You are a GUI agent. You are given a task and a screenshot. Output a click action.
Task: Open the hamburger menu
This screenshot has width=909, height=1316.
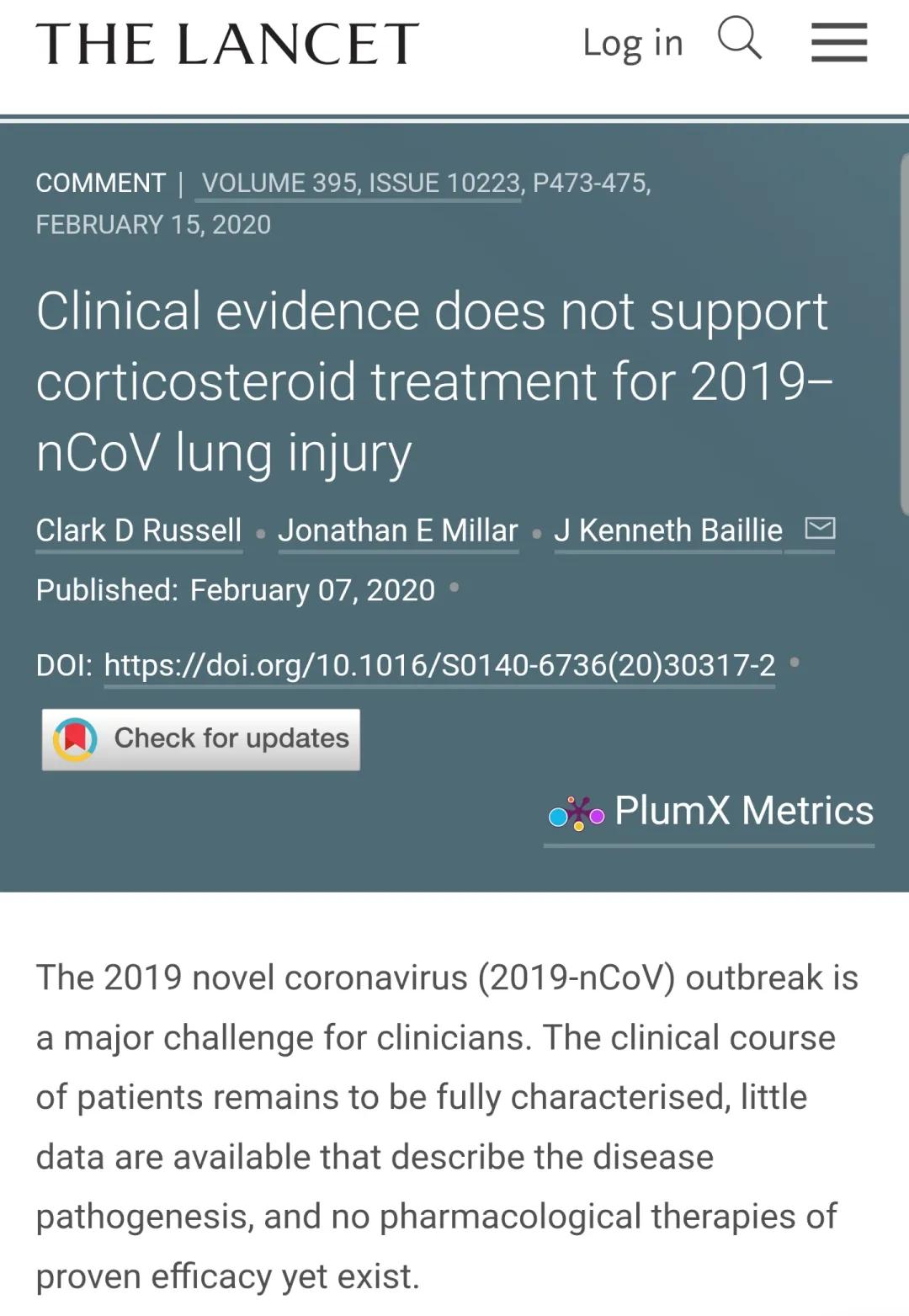pos(838,42)
